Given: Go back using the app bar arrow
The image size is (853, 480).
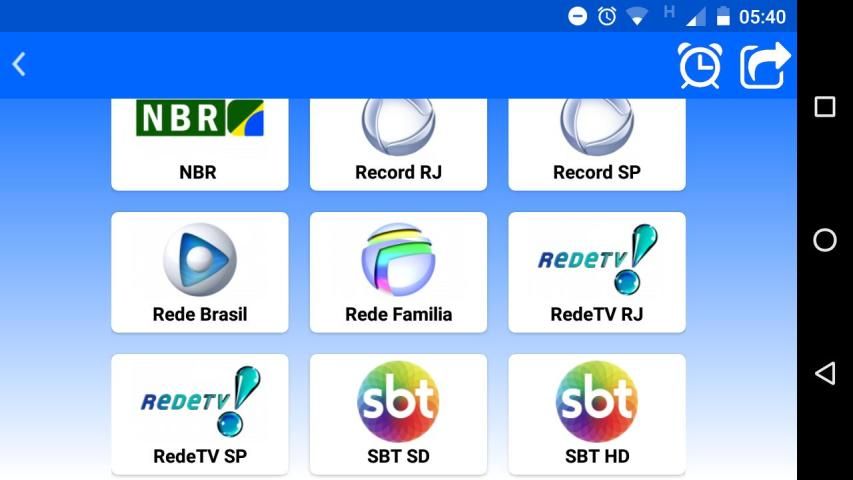Looking at the screenshot, I should tap(19, 65).
